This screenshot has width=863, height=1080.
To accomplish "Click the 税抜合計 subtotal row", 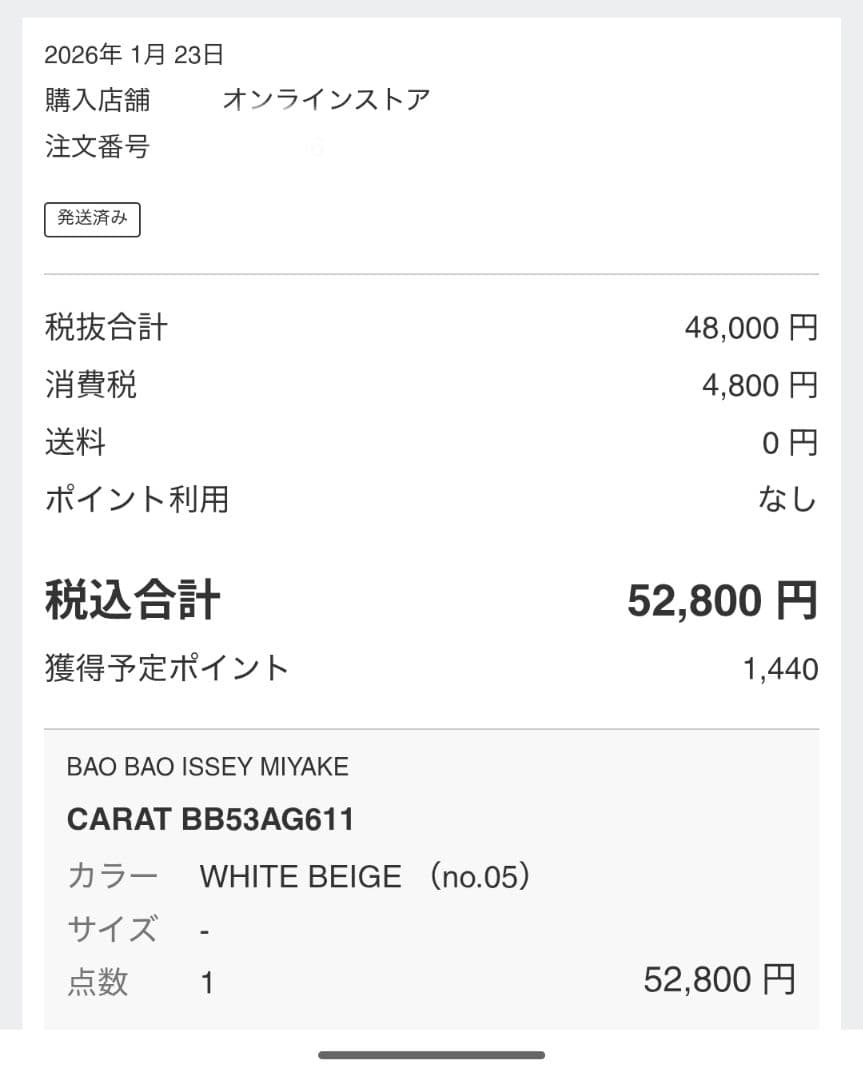I will (x=108, y=327).
